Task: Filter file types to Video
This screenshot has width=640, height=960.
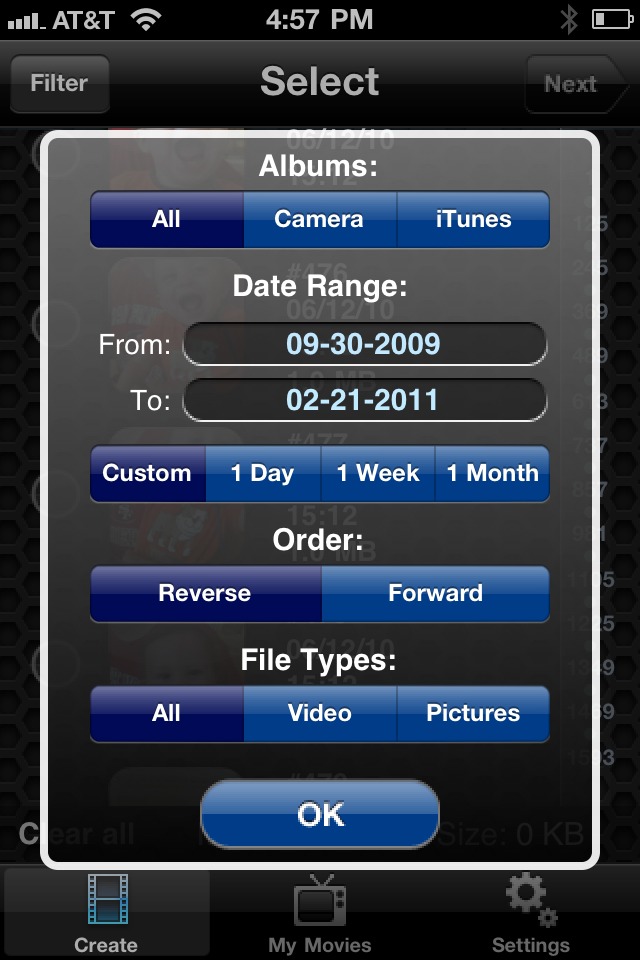Action: tap(320, 713)
